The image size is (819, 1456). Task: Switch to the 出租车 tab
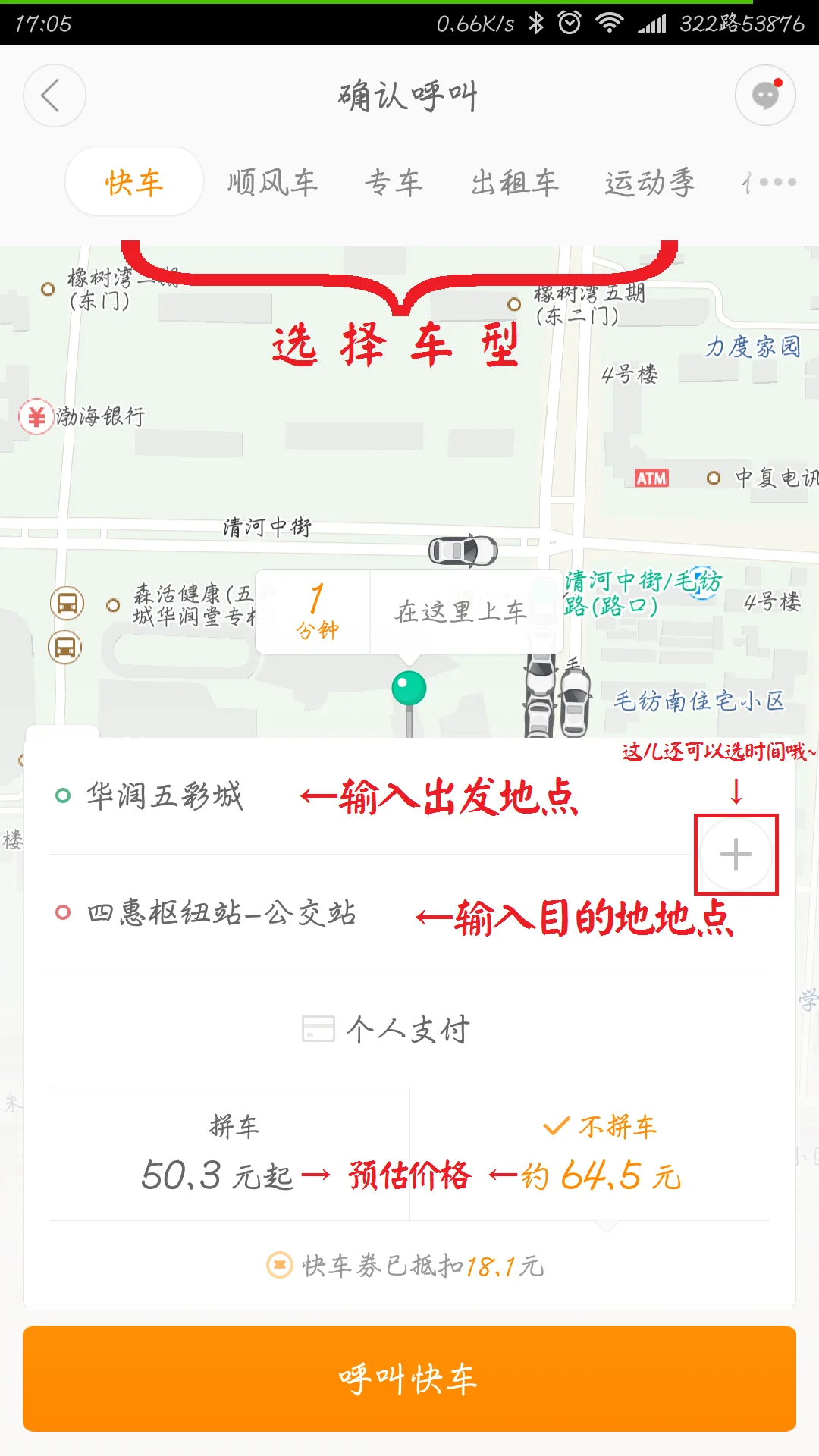pyautogui.click(x=514, y=182)
